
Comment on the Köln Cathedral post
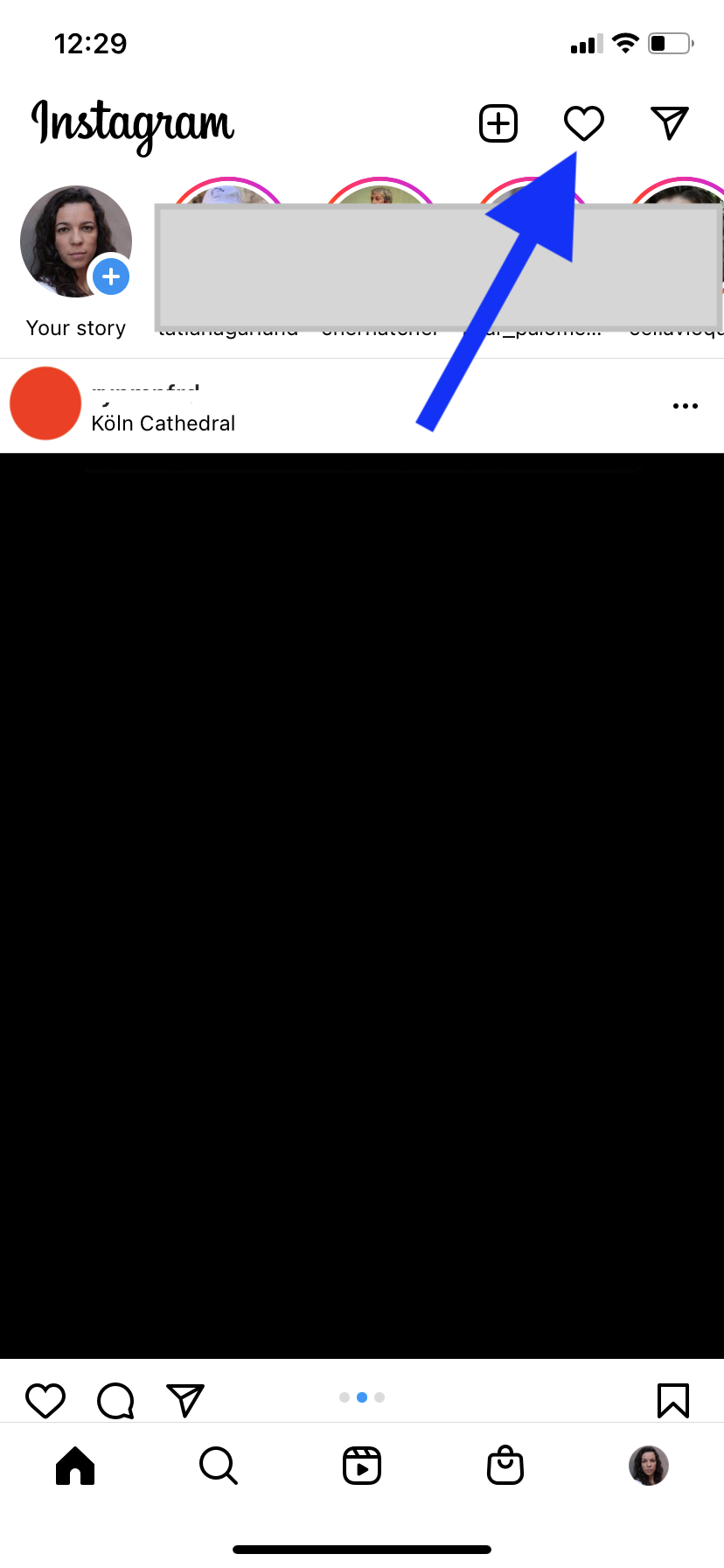pos(115,1400)
